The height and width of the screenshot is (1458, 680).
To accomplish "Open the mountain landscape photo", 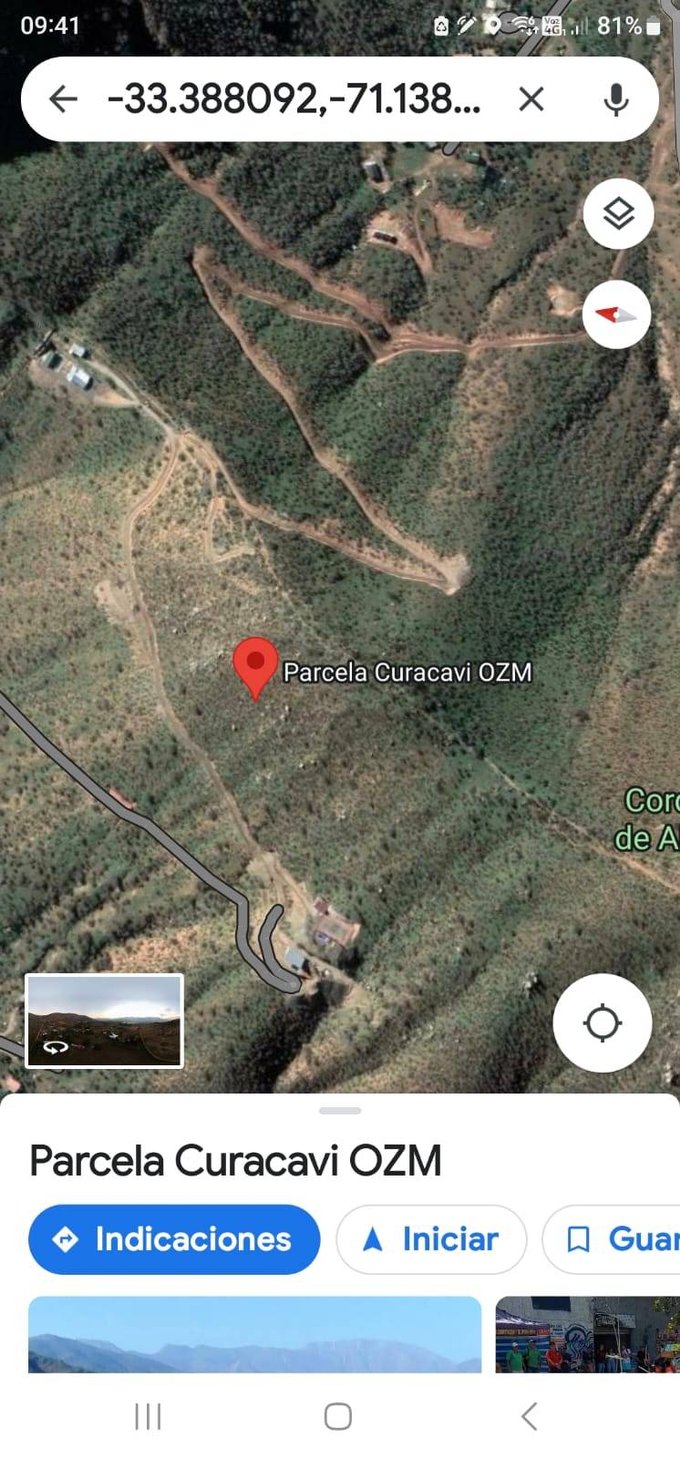I will tap(254, 1334).
